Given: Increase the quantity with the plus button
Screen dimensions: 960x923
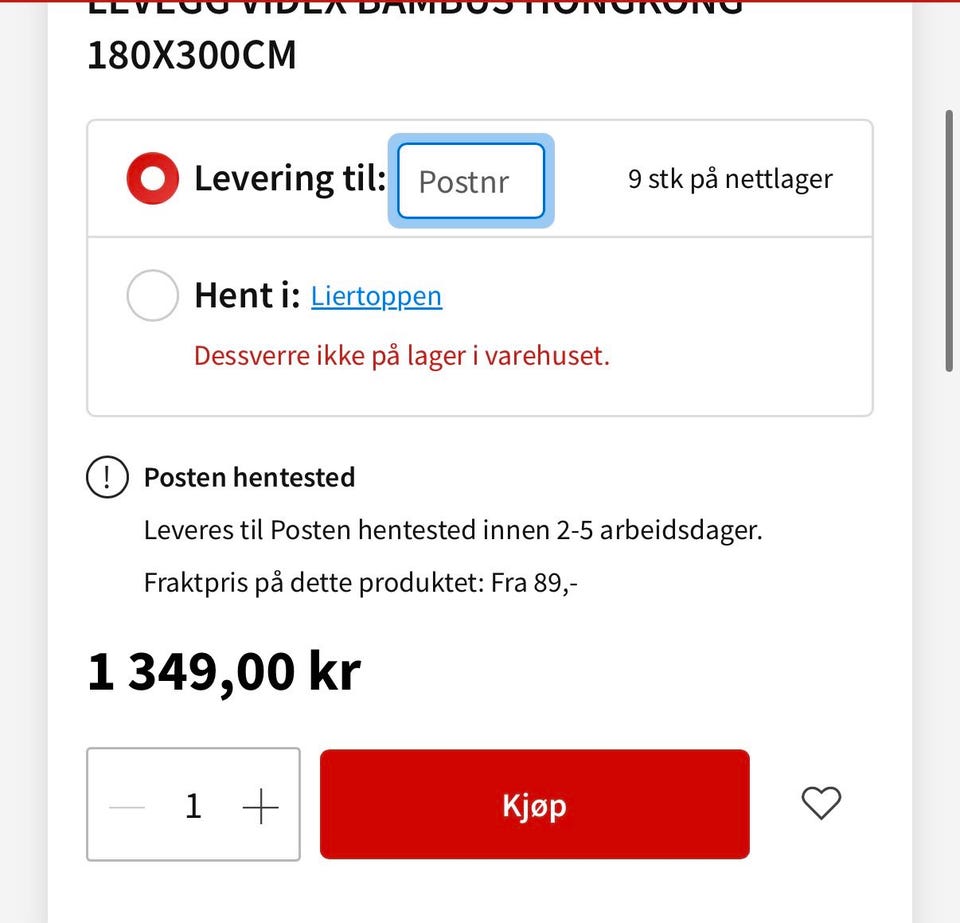Looking at the screenshot, I should (260, 805).
